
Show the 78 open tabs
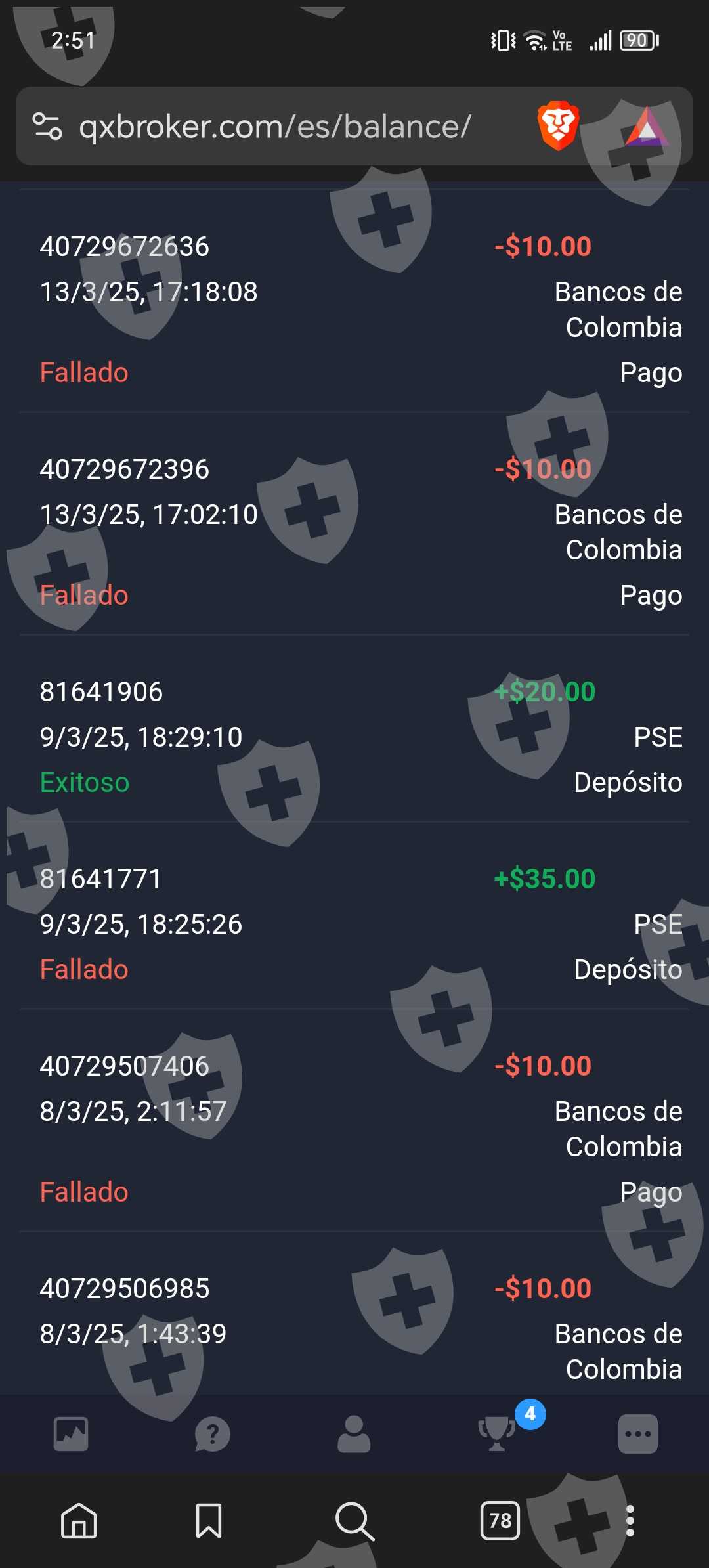(x=500, y=1520)
